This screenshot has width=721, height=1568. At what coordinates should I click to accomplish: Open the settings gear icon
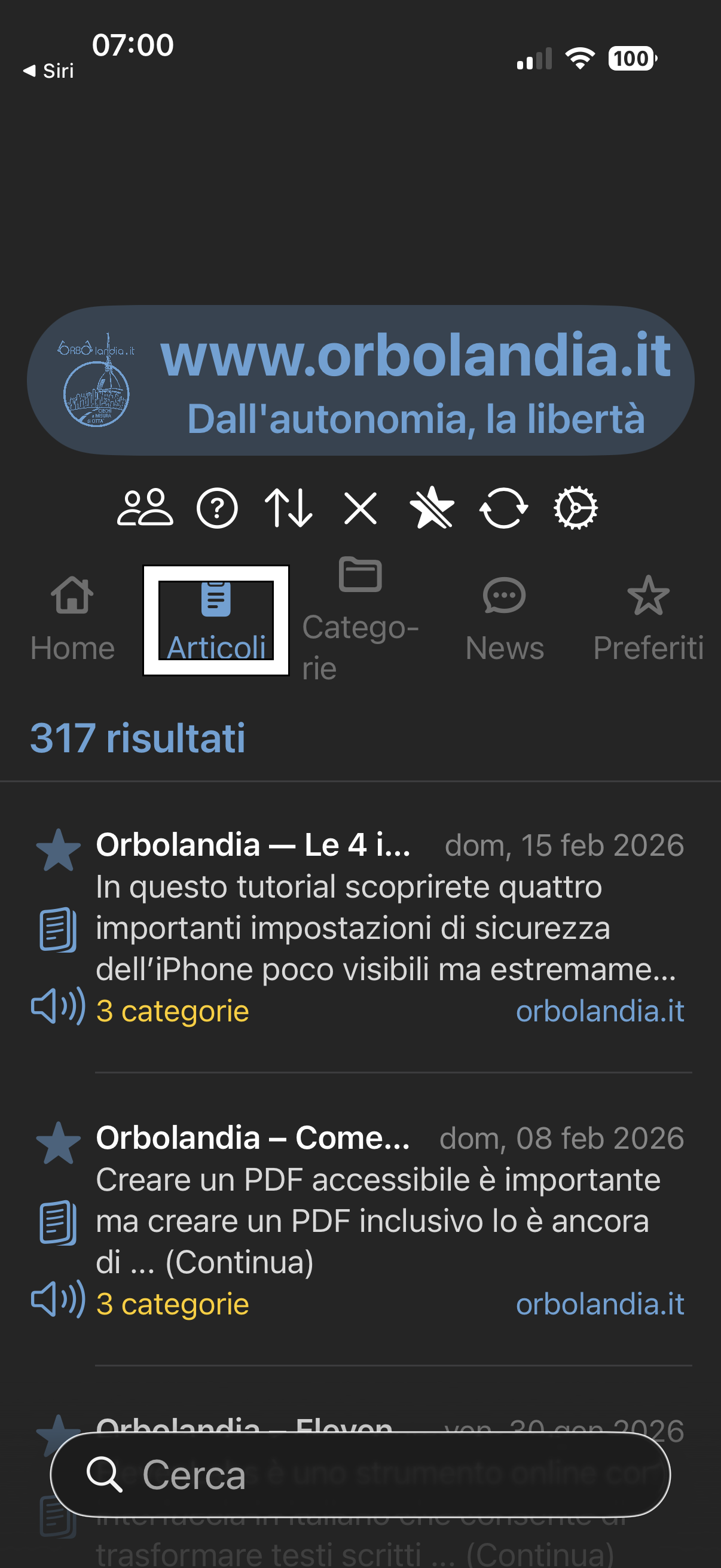pyautogui.click(x=575, y=510)
